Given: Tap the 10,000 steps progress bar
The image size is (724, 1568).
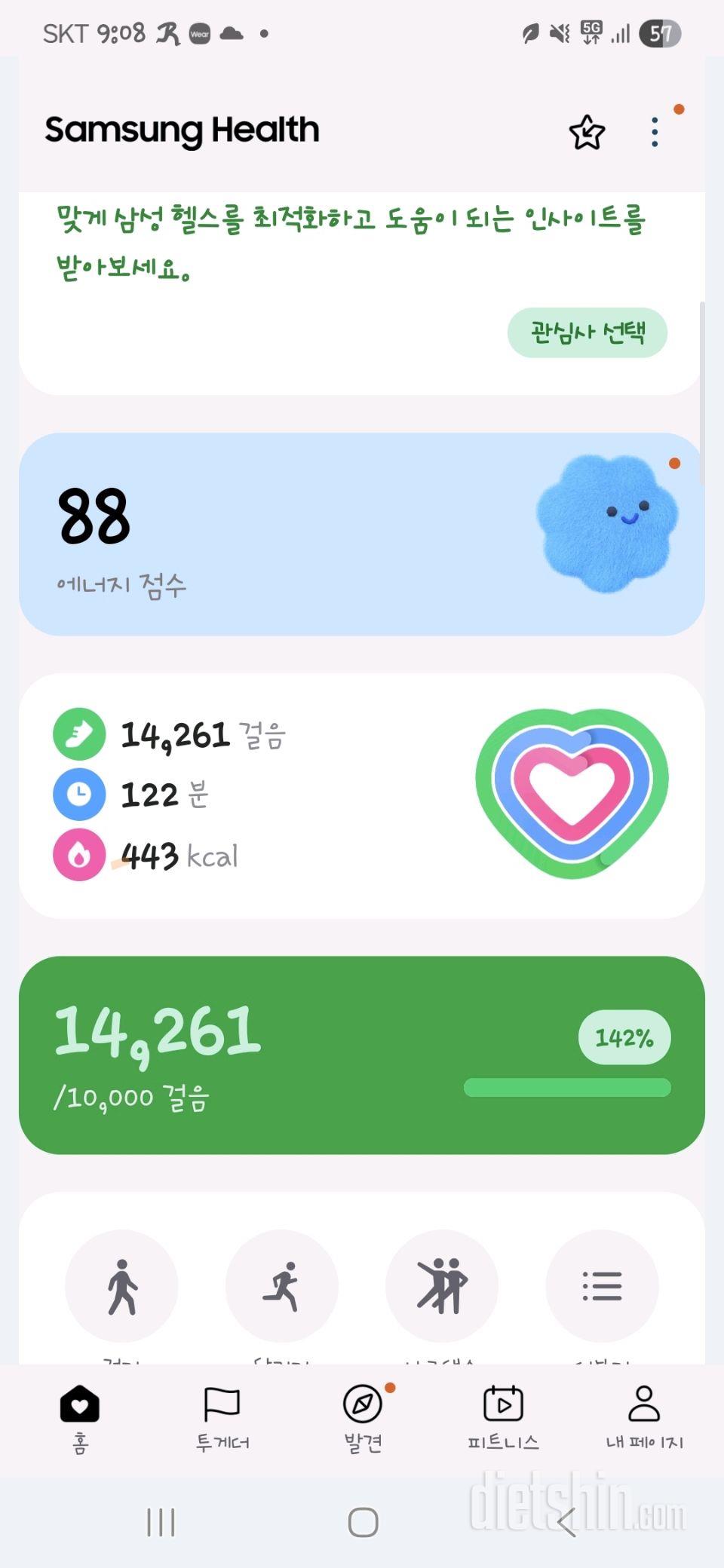Looking at the screenshot, I should point(567,1087).
